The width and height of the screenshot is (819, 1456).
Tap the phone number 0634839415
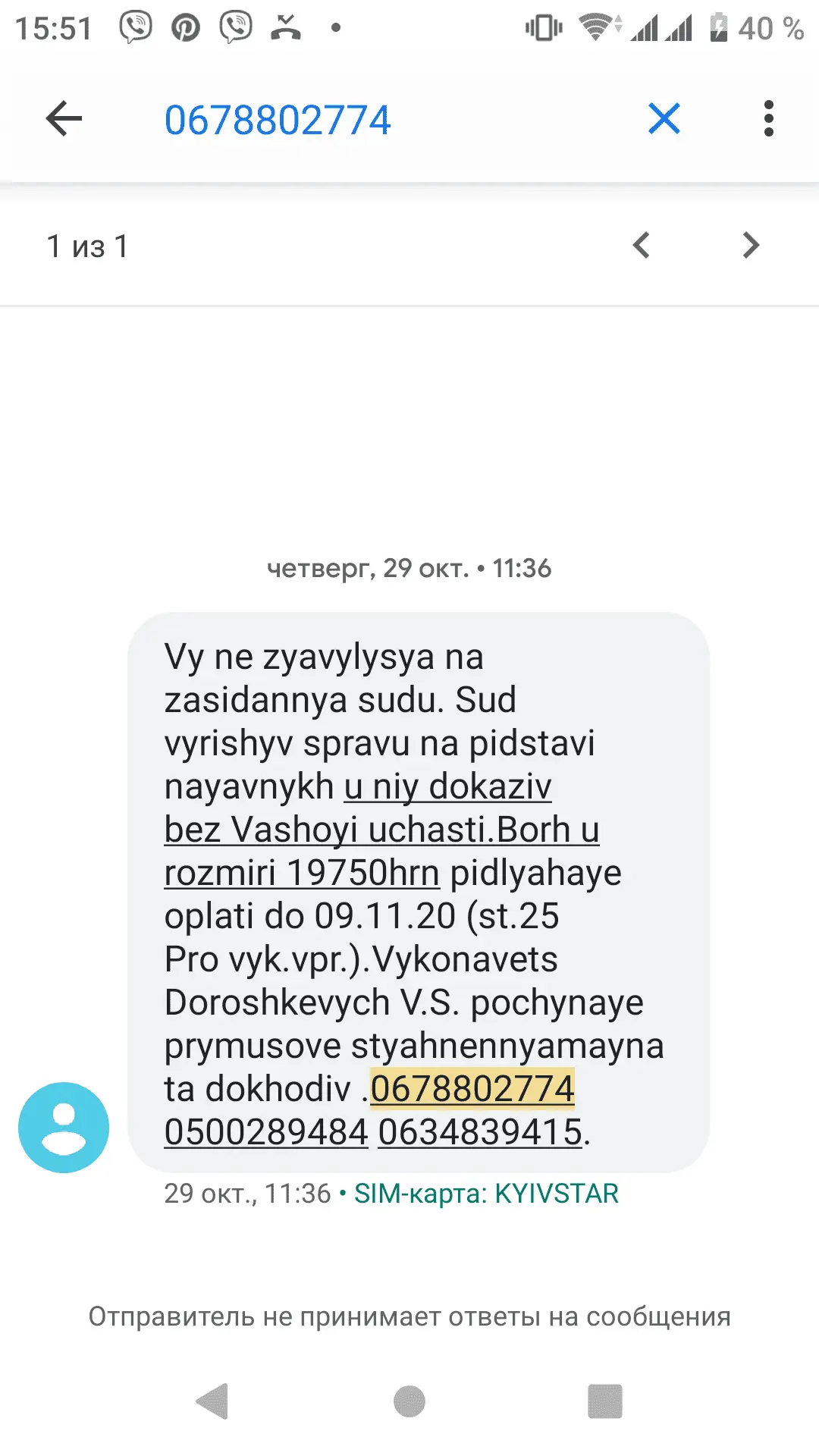click(x=480, y=1132)
